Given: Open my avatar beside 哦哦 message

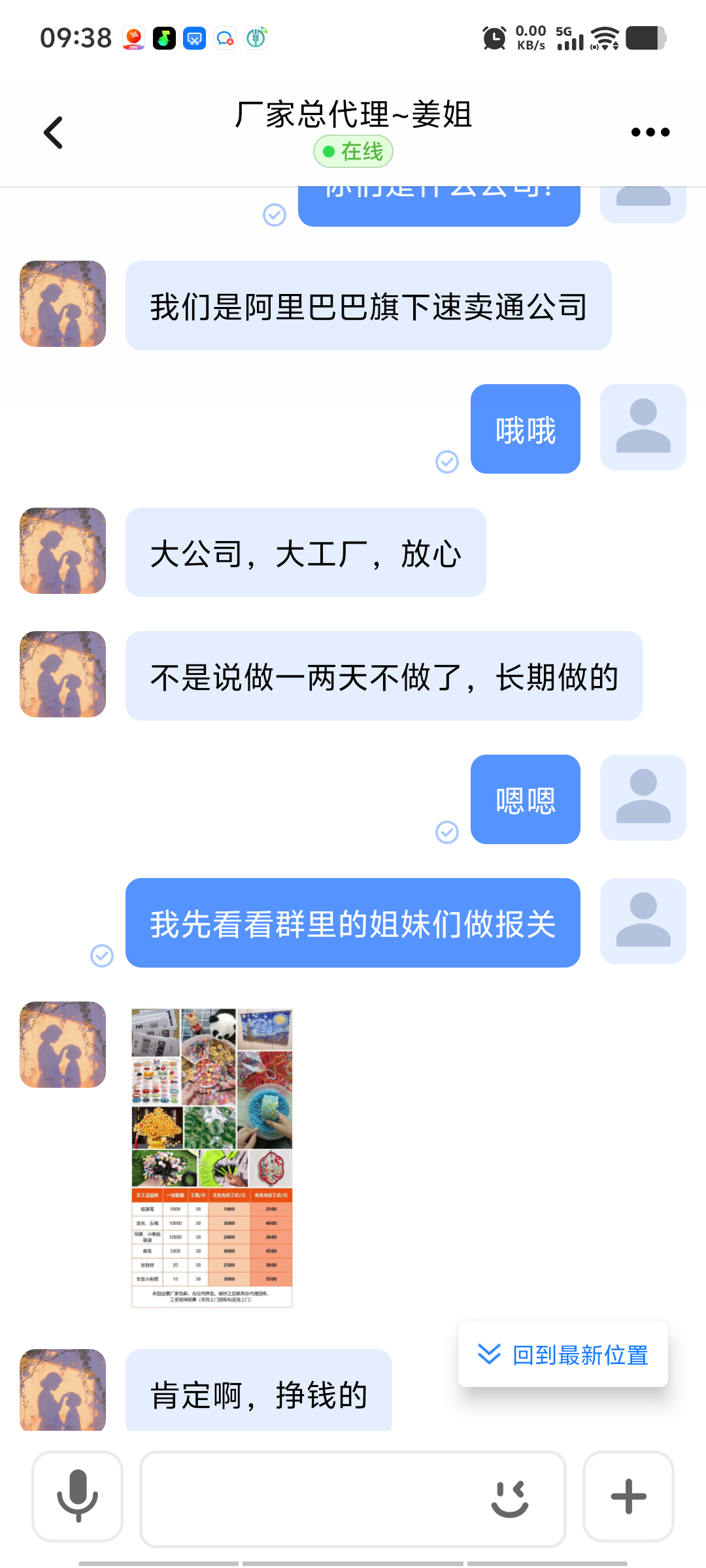Looking at the screenshot, I should (643, 427).
